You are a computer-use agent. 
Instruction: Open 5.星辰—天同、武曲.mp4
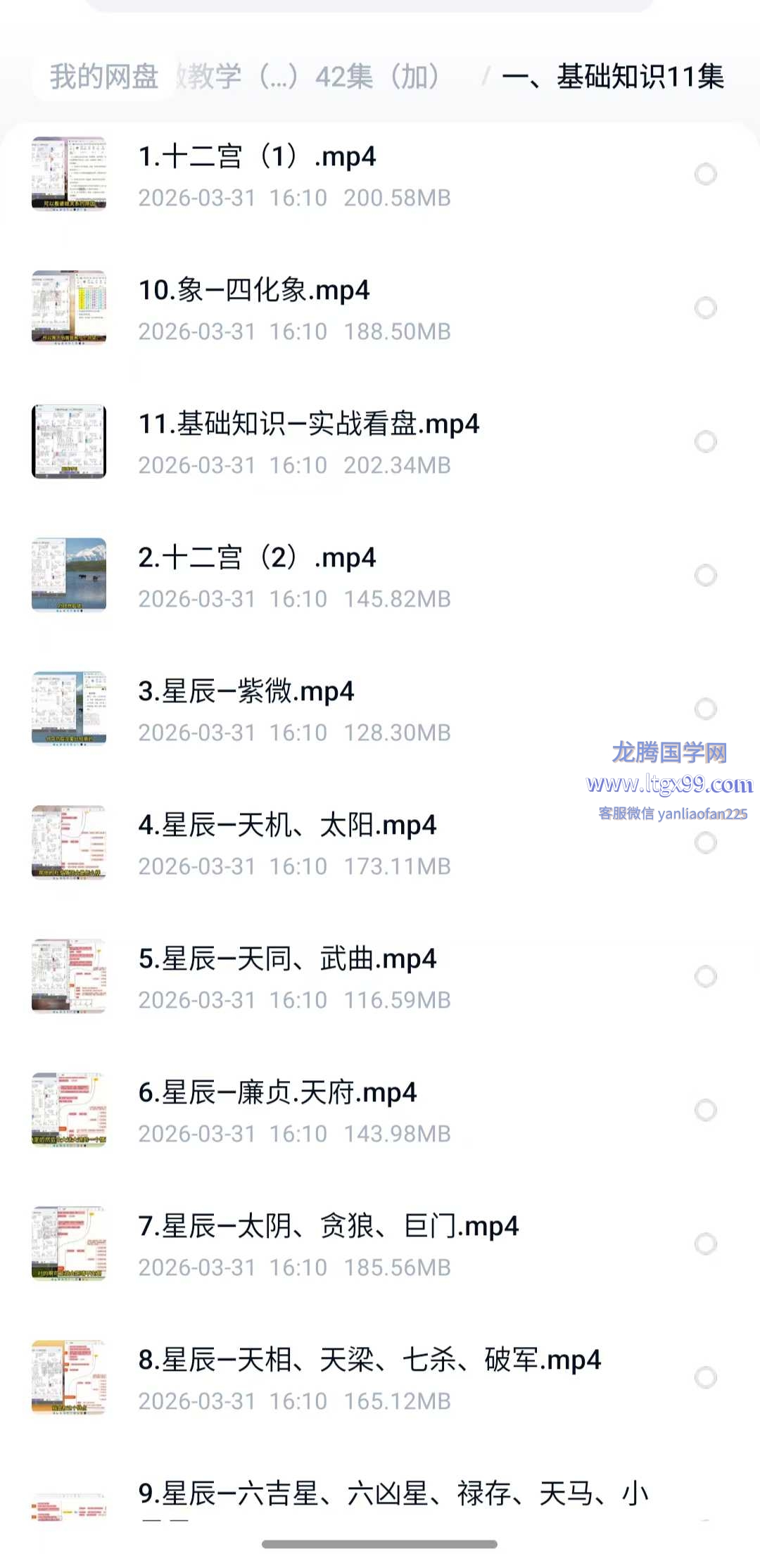point(287,959)
